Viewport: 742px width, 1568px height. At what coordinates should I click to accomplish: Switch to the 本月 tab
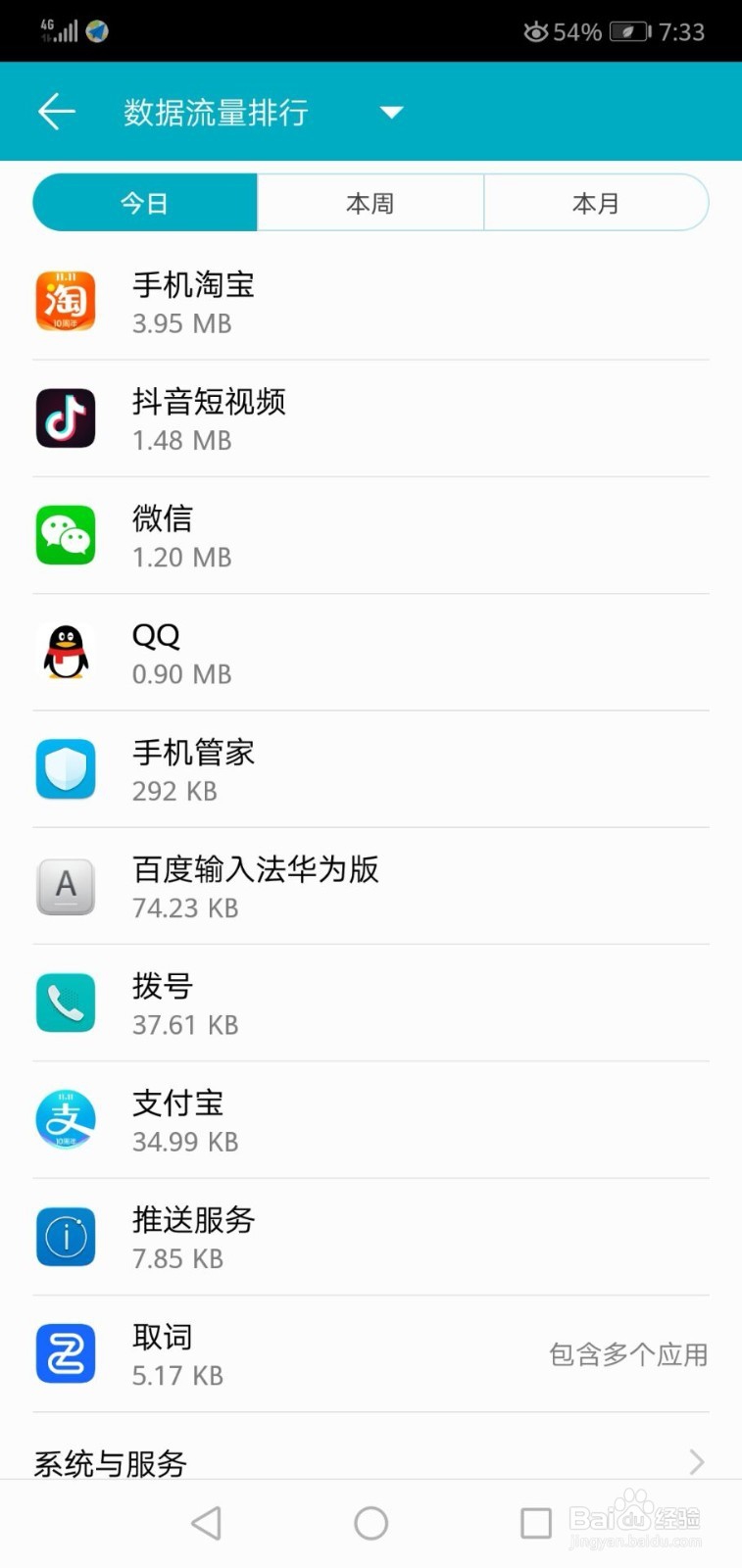(x=595, y=203)
